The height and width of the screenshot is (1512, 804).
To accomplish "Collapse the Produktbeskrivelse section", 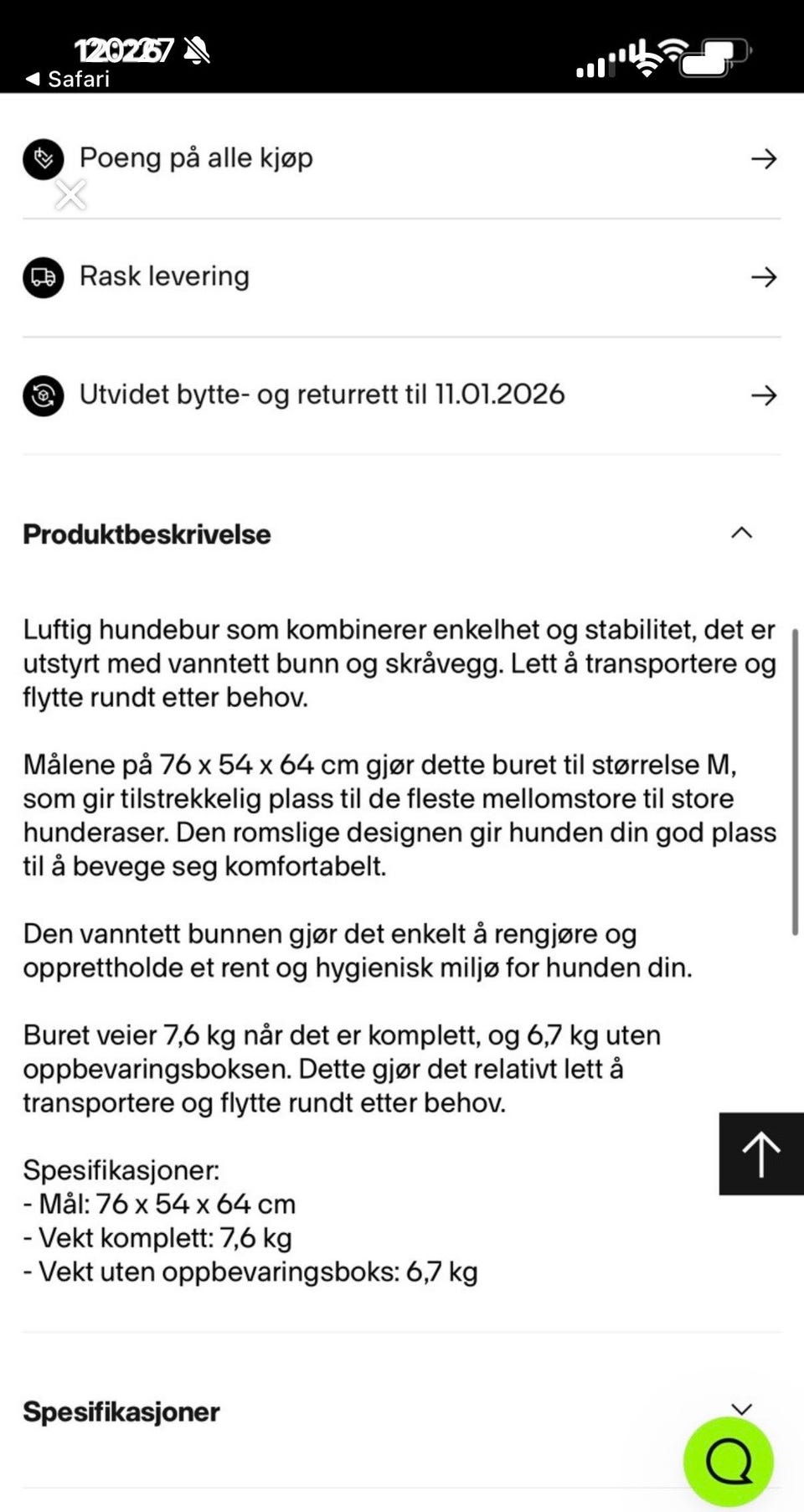I will [x=740, y=534].
